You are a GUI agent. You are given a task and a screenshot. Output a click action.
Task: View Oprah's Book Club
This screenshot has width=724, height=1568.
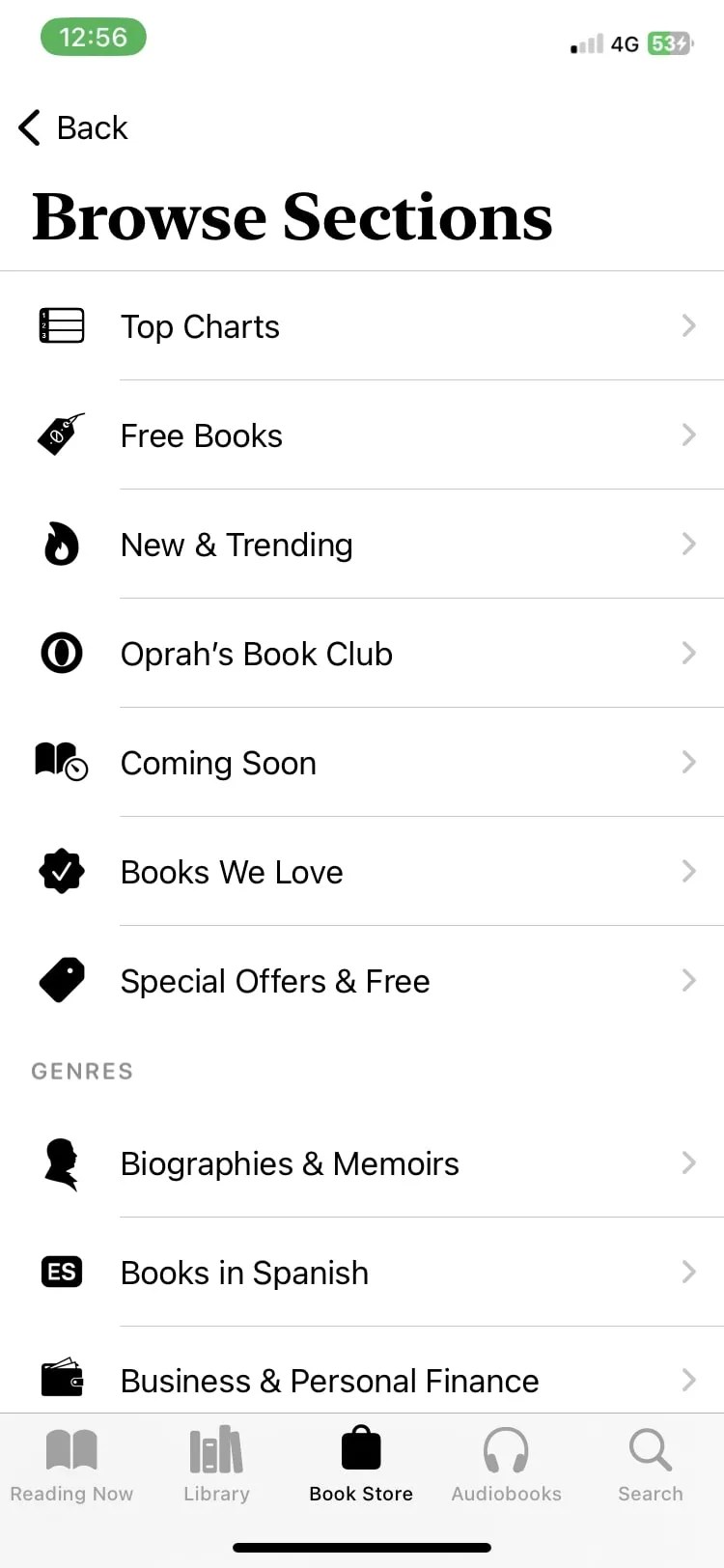tap(256, 654)
